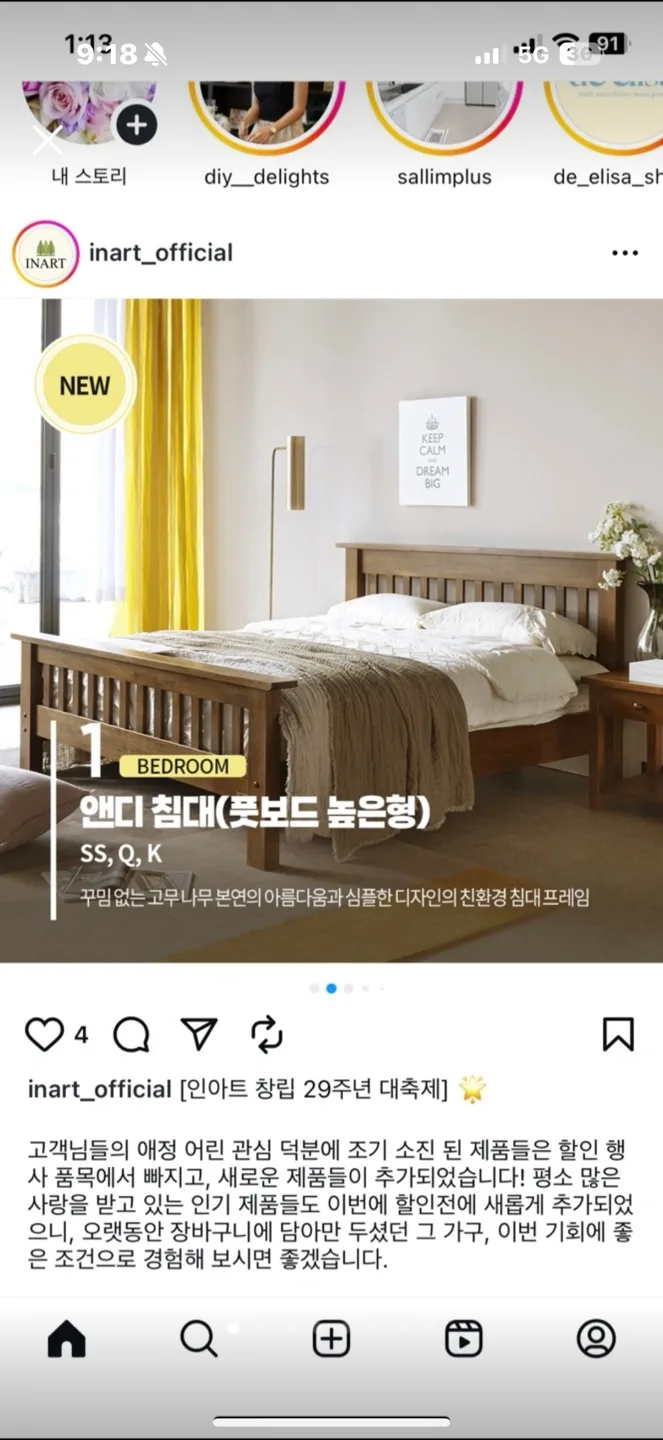Open the 앤디 침대 product image
663x1440 pixels.
pyautogui.click(x=331, y=630)
